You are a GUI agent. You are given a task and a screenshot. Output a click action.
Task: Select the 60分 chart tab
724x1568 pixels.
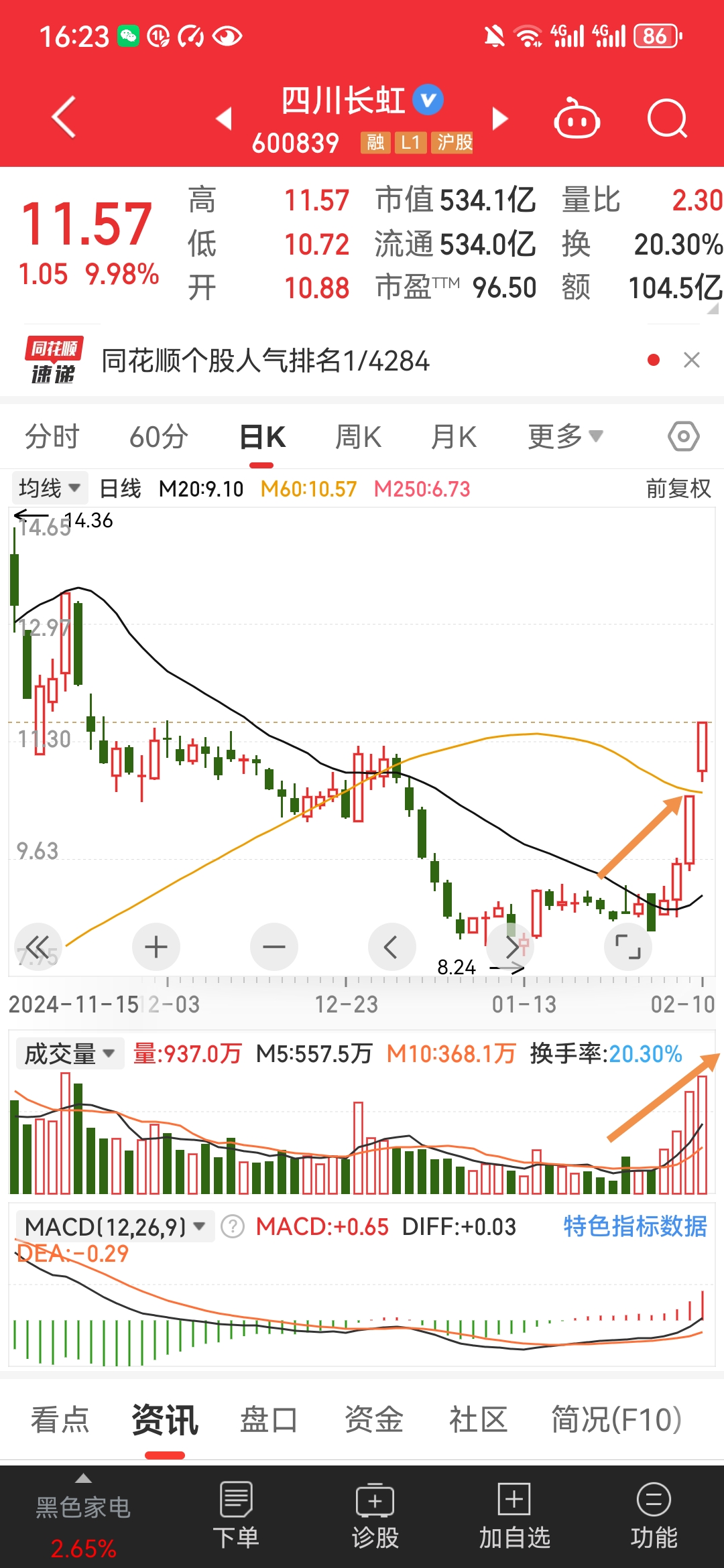point(158,437)
